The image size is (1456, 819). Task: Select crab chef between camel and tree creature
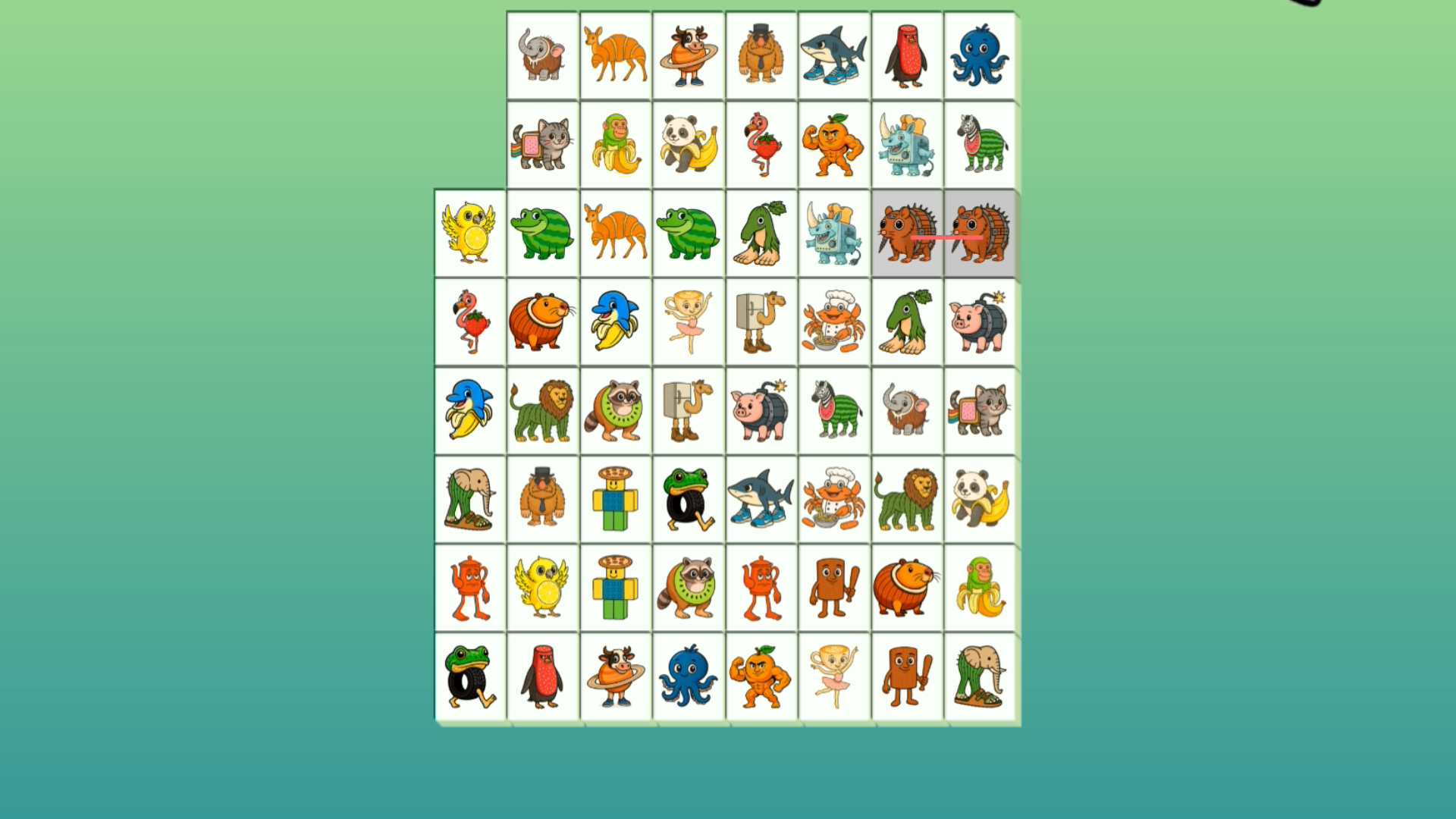point(833,322)
